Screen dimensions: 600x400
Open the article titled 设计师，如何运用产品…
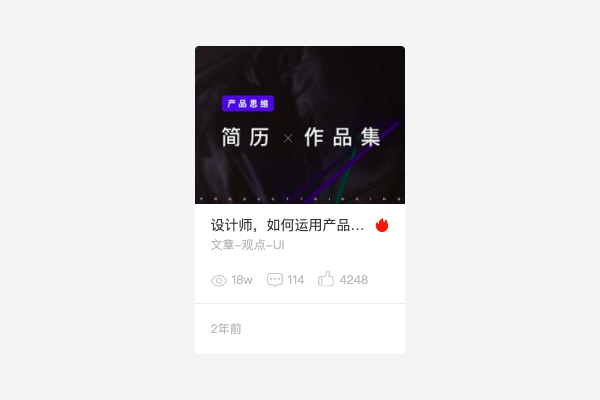coord(287,226)
